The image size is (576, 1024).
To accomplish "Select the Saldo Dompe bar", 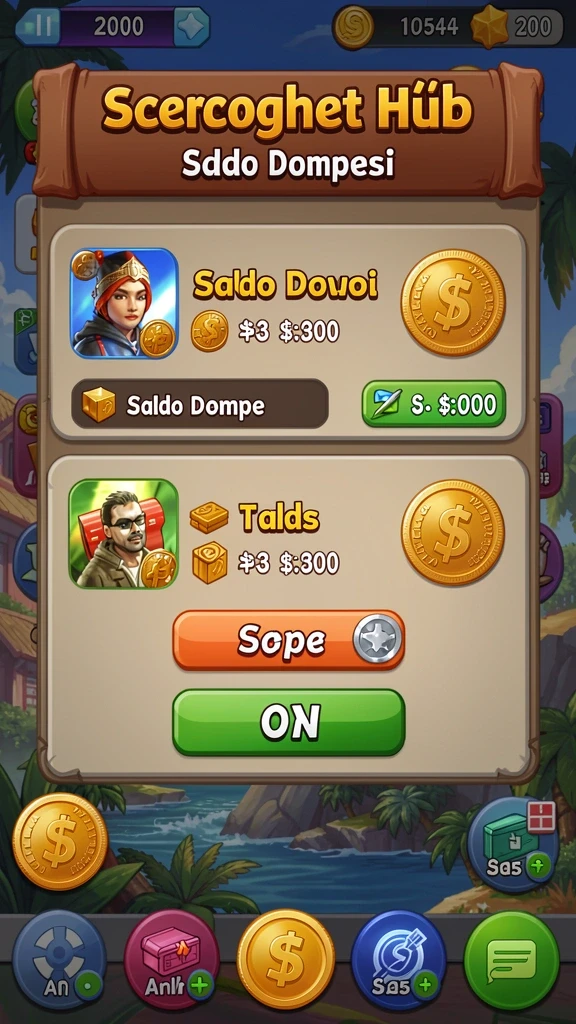I will click(x=200, y=404).
